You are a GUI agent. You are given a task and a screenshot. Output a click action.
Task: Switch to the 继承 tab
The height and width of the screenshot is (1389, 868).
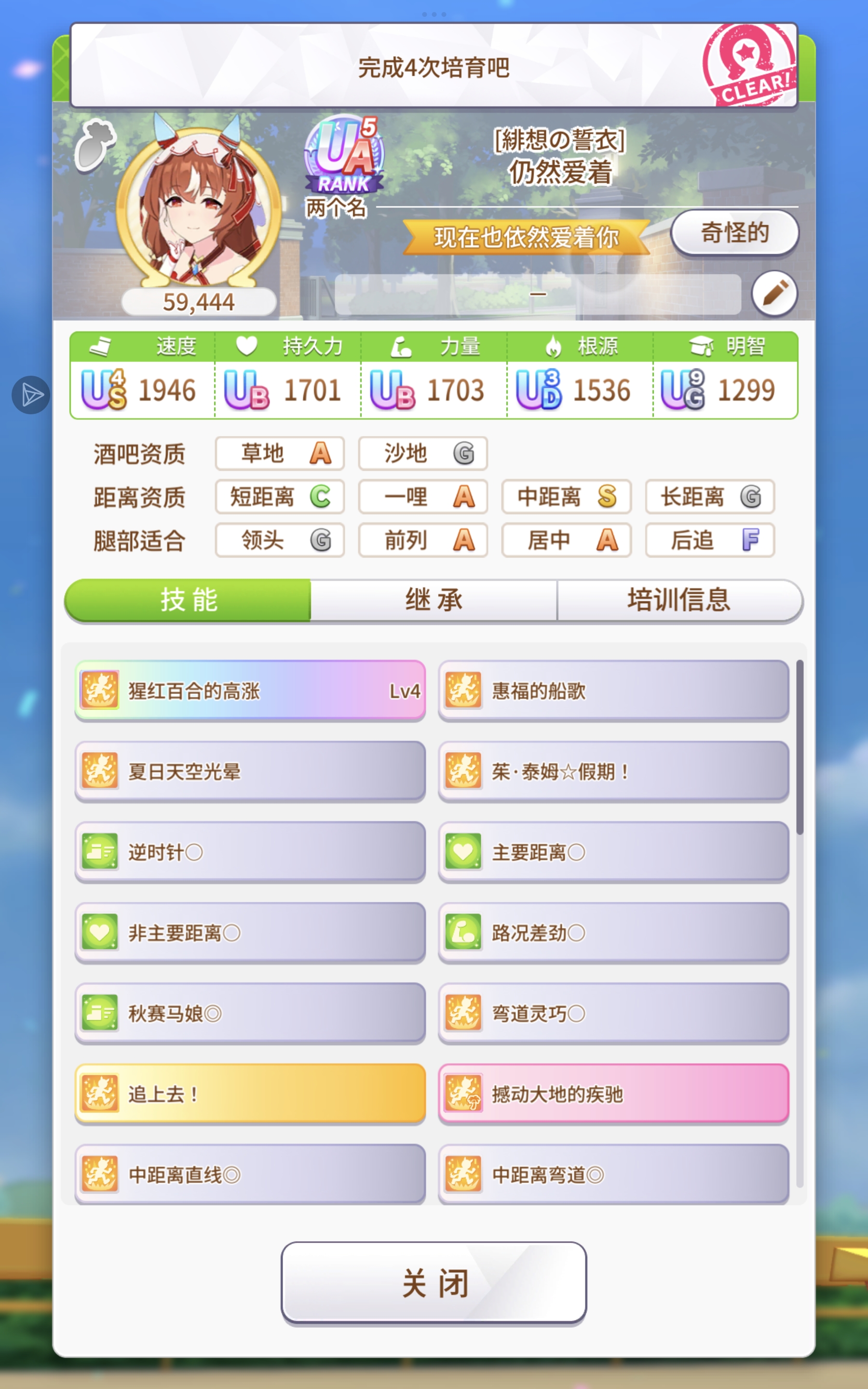434,600
